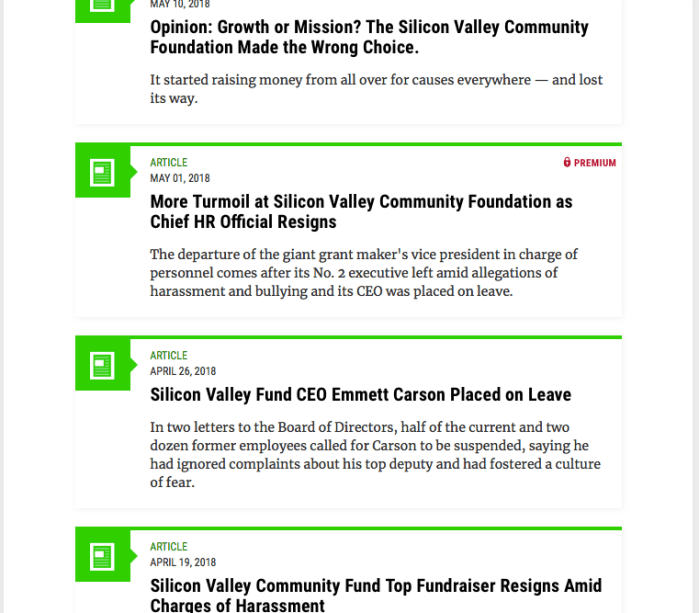This screenshot has height=613, width=699.
Task: Open More Turmoil at Silicon Valley article
Action: pyautogui.click(x=361, y=211)
